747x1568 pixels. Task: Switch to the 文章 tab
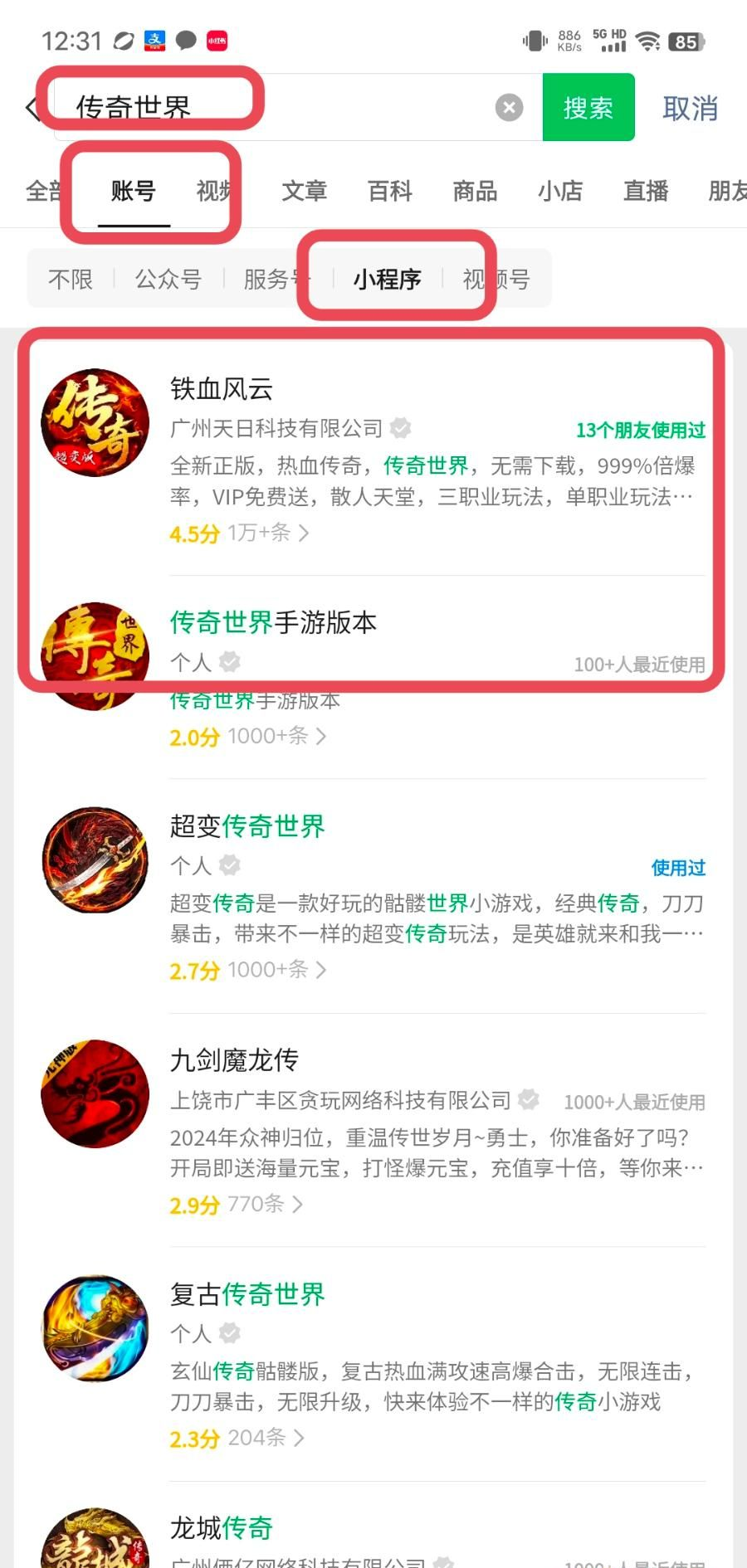point(304,191)
